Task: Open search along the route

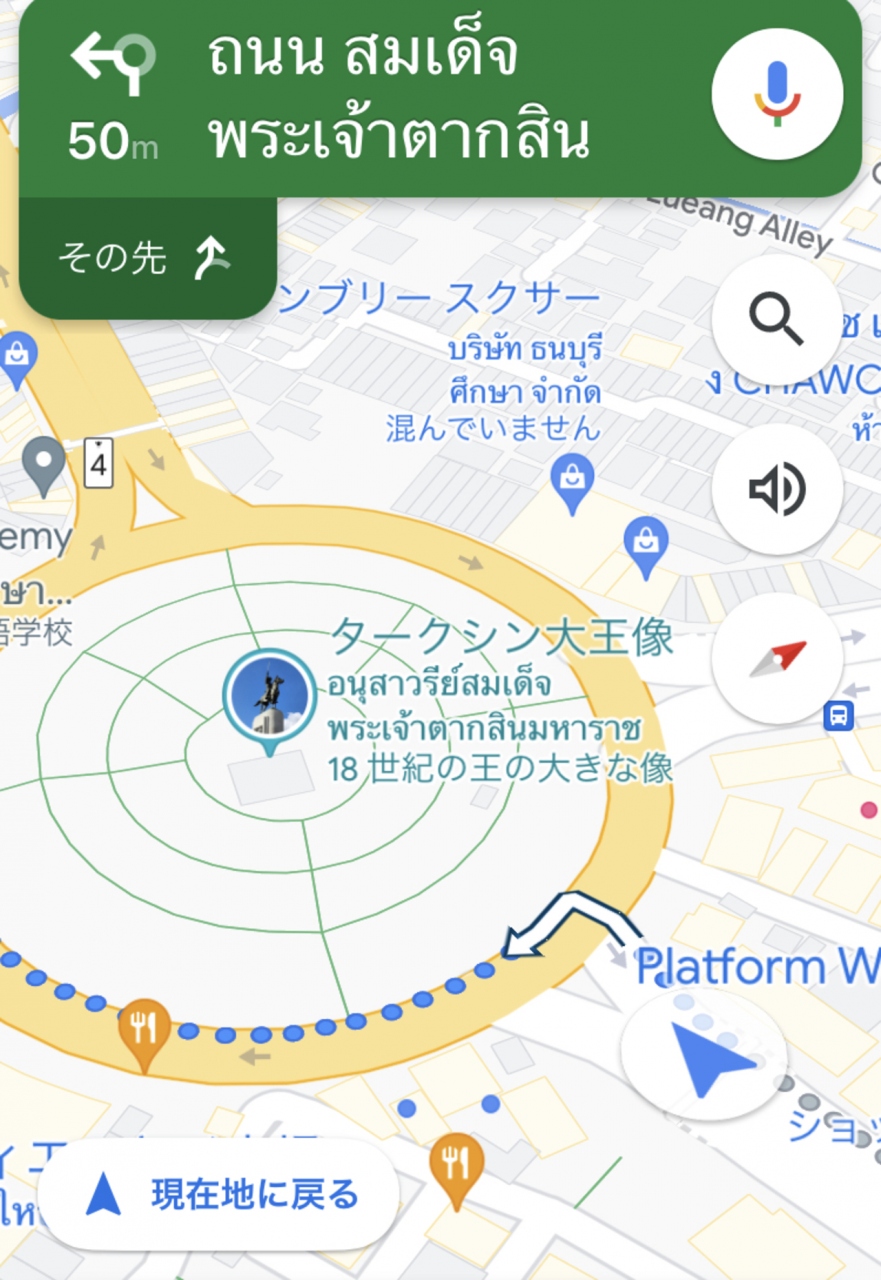Action: tap(777, 319)
